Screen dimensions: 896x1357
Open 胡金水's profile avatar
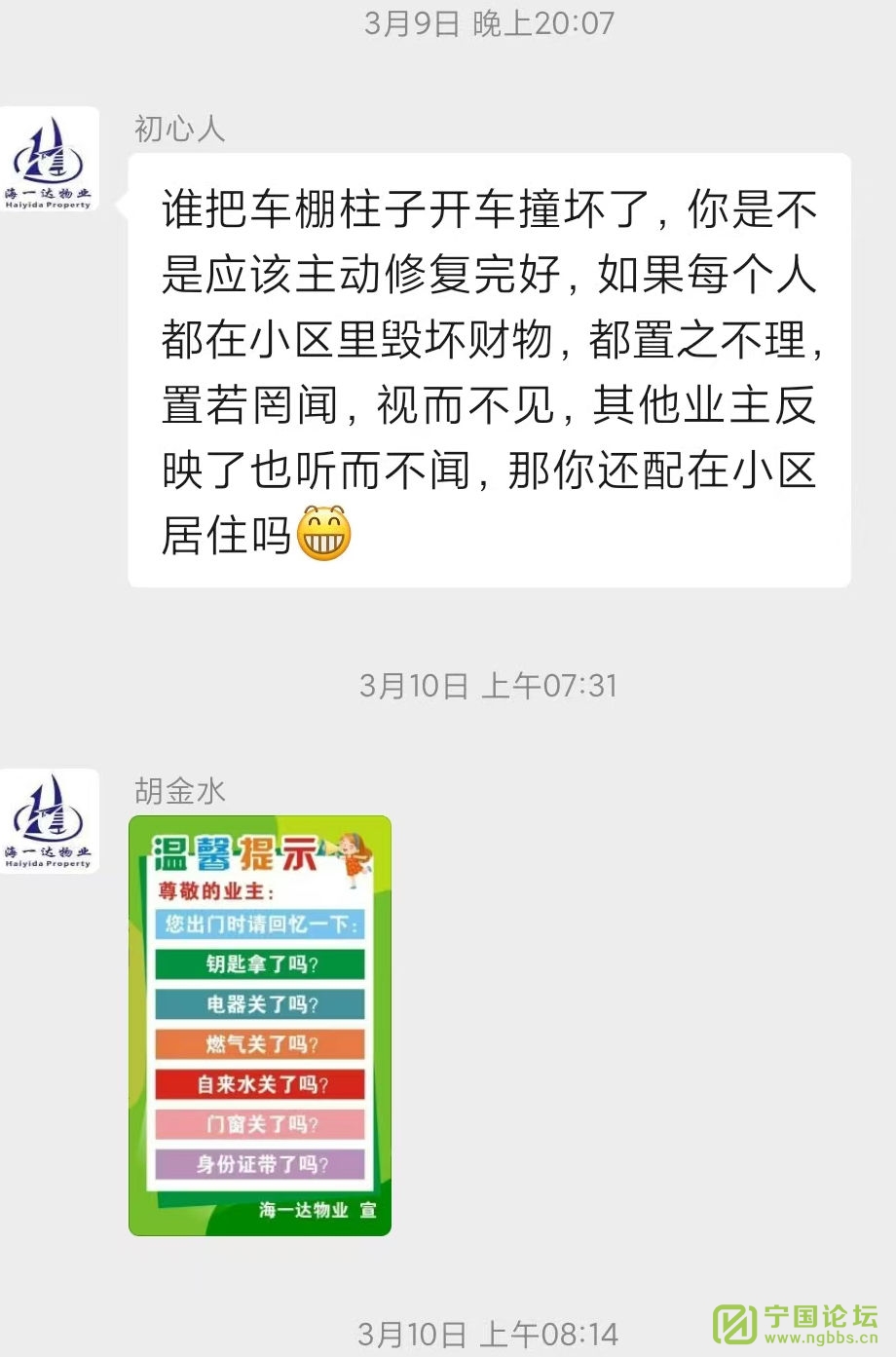tap(49, 819)
